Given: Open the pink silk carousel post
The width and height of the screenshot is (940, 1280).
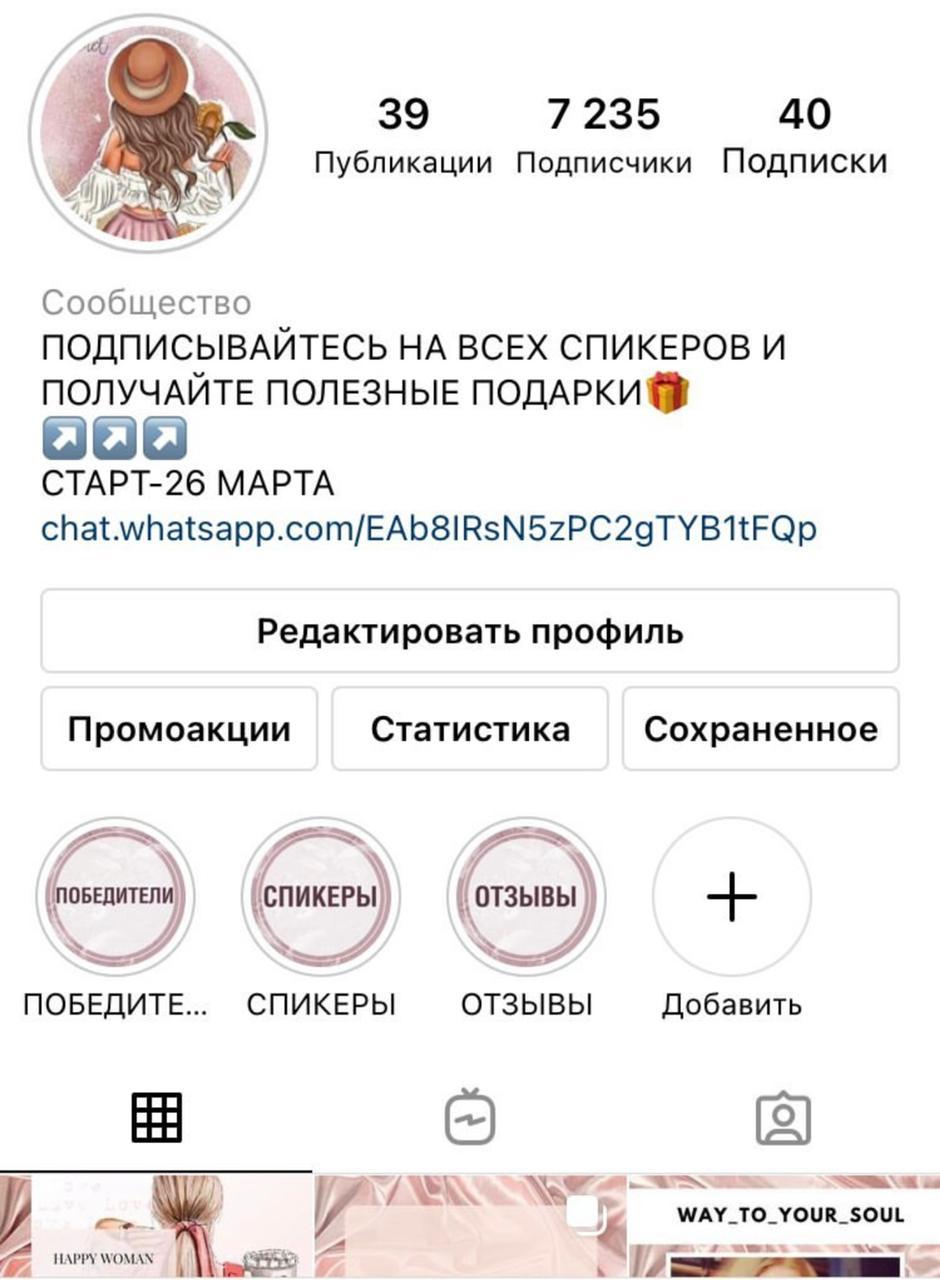Looking at the screenshot, I should [x=470, y=1228].
